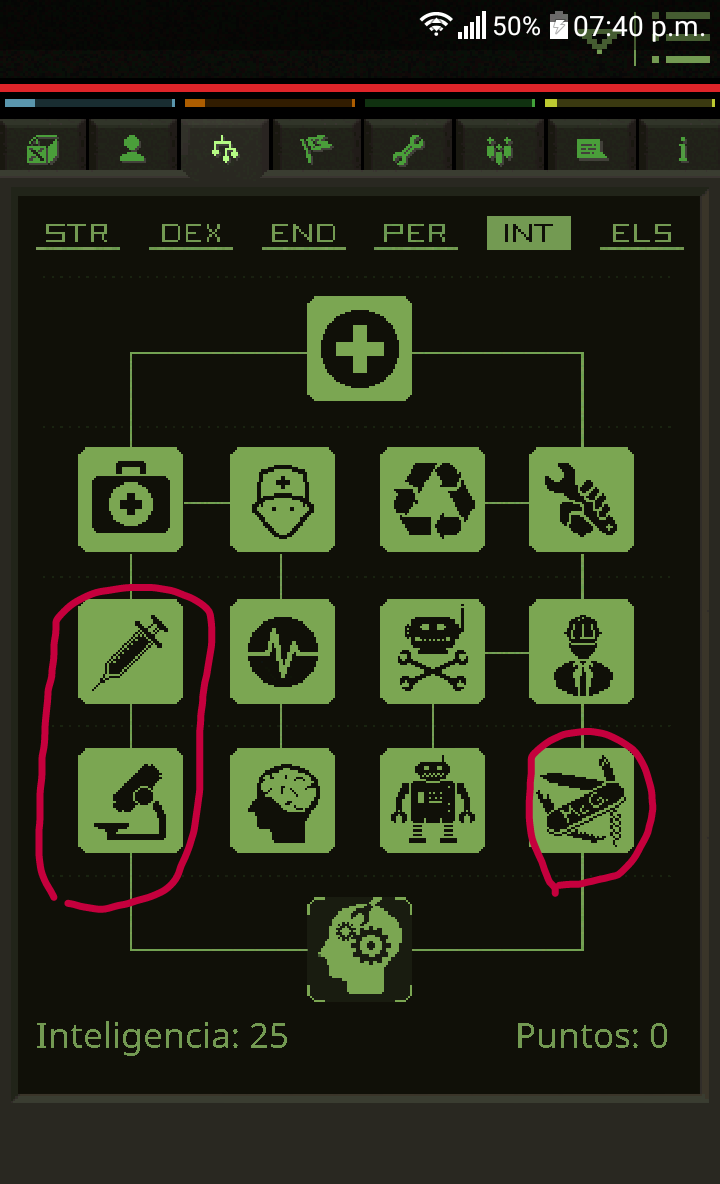The width and height of the screenshot is (720, 1184).
Task: Select the brain head skill
Action: (282, 801)
